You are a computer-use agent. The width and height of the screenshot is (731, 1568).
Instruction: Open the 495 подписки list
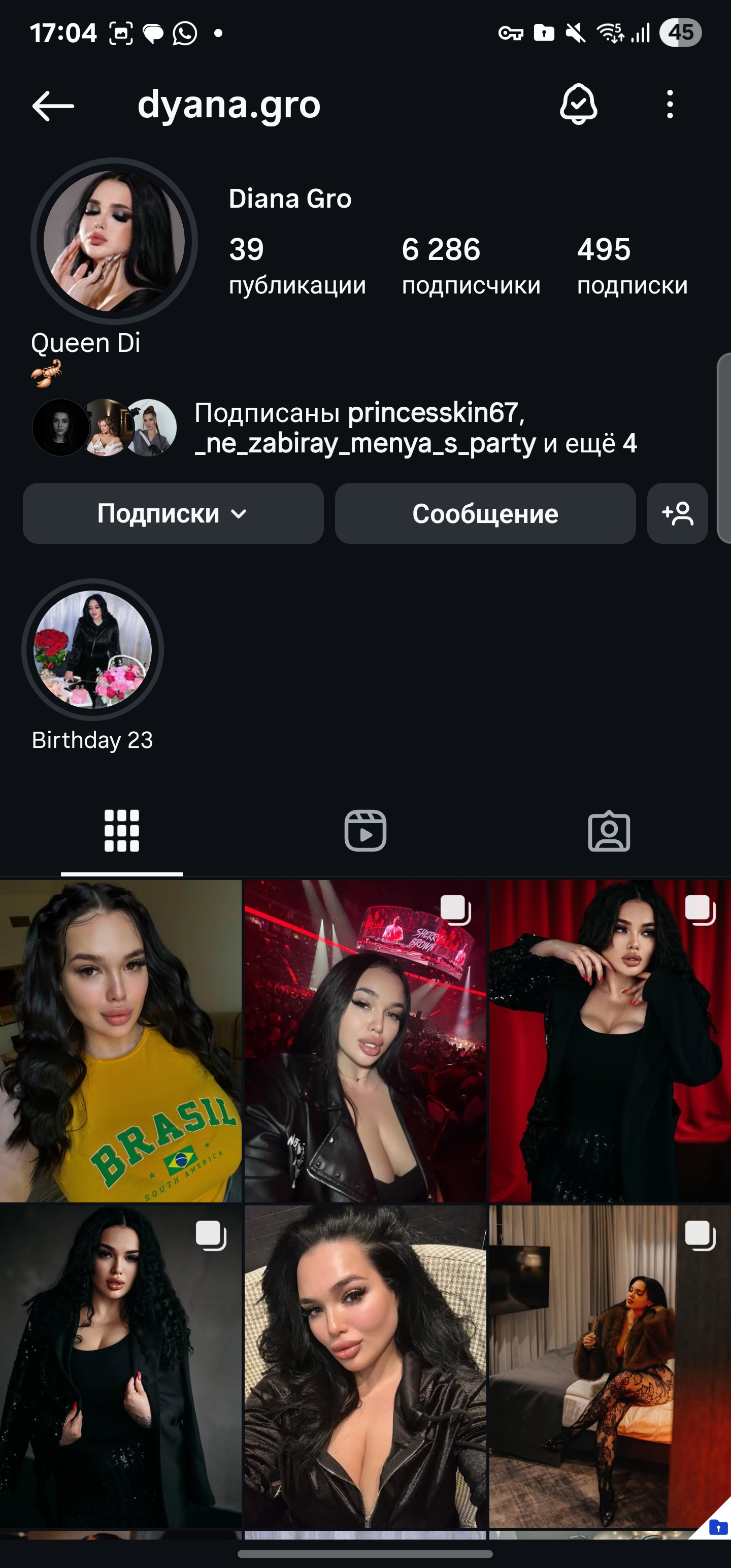(632, 266)
